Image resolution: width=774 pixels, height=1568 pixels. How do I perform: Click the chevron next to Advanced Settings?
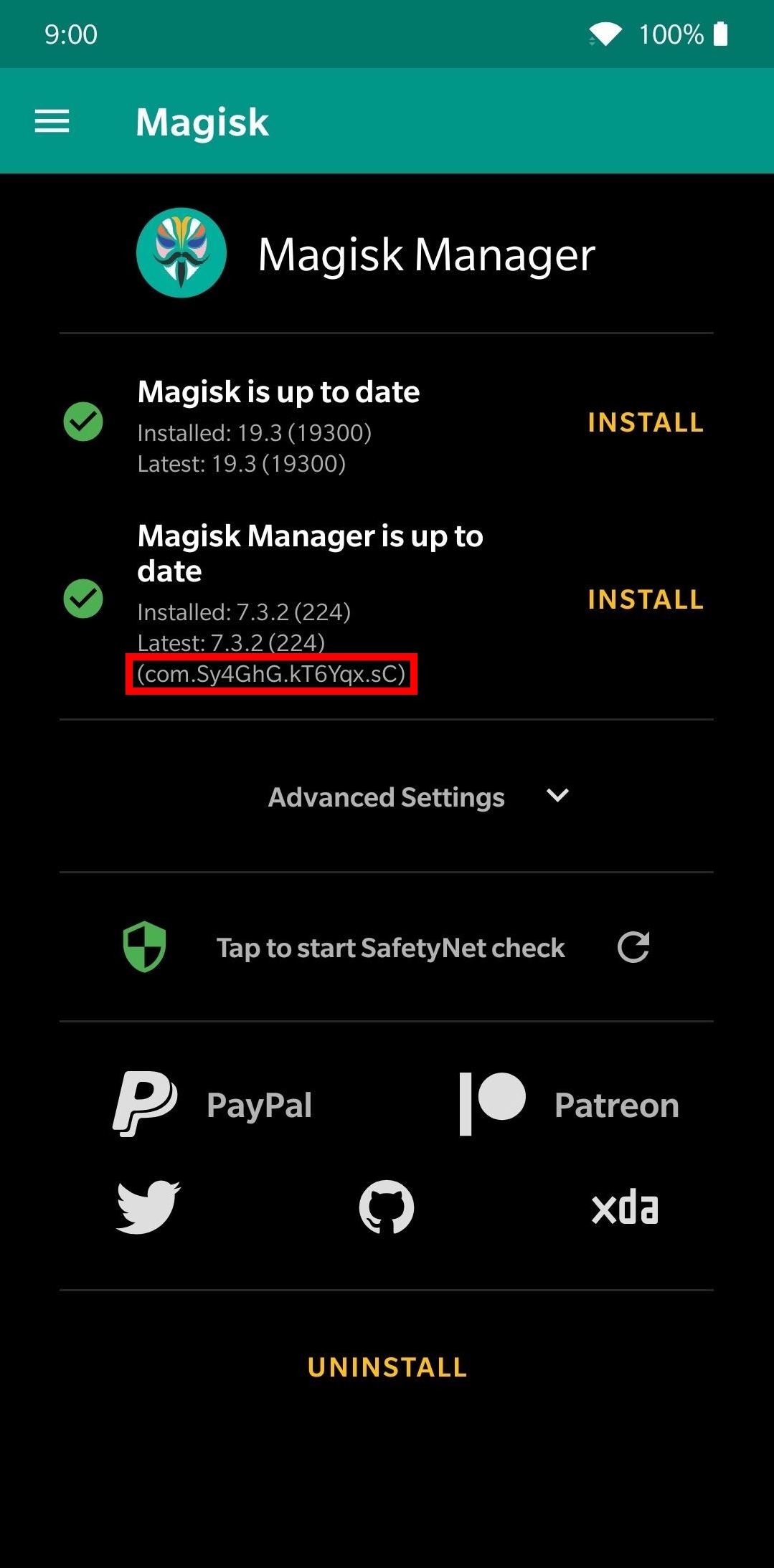(x=557, y=797)
